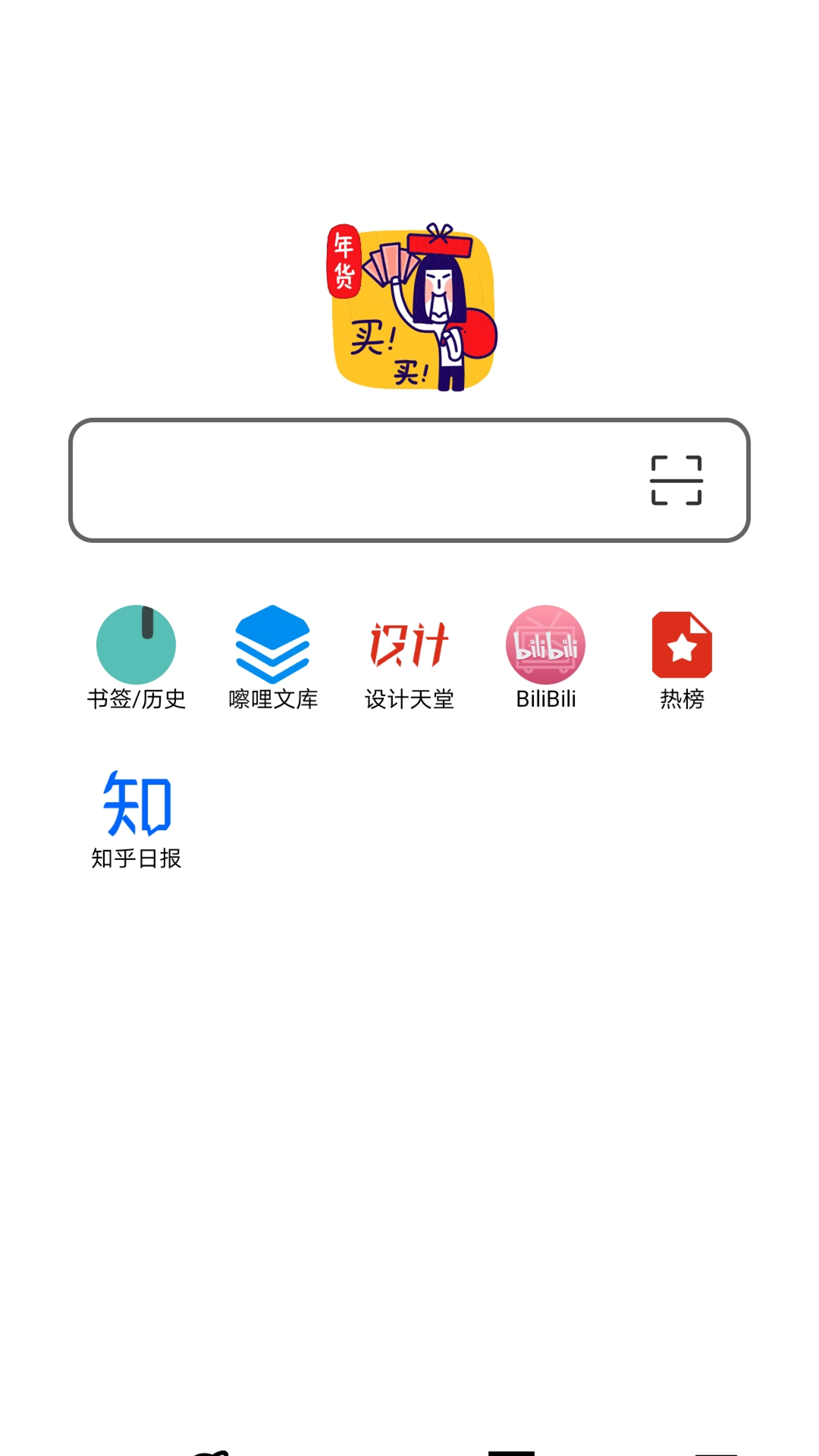Launch the 嚓哩文库 shortcut
Image resolution: width=819 pixels, height=1456 pixels.
[273, 657]
